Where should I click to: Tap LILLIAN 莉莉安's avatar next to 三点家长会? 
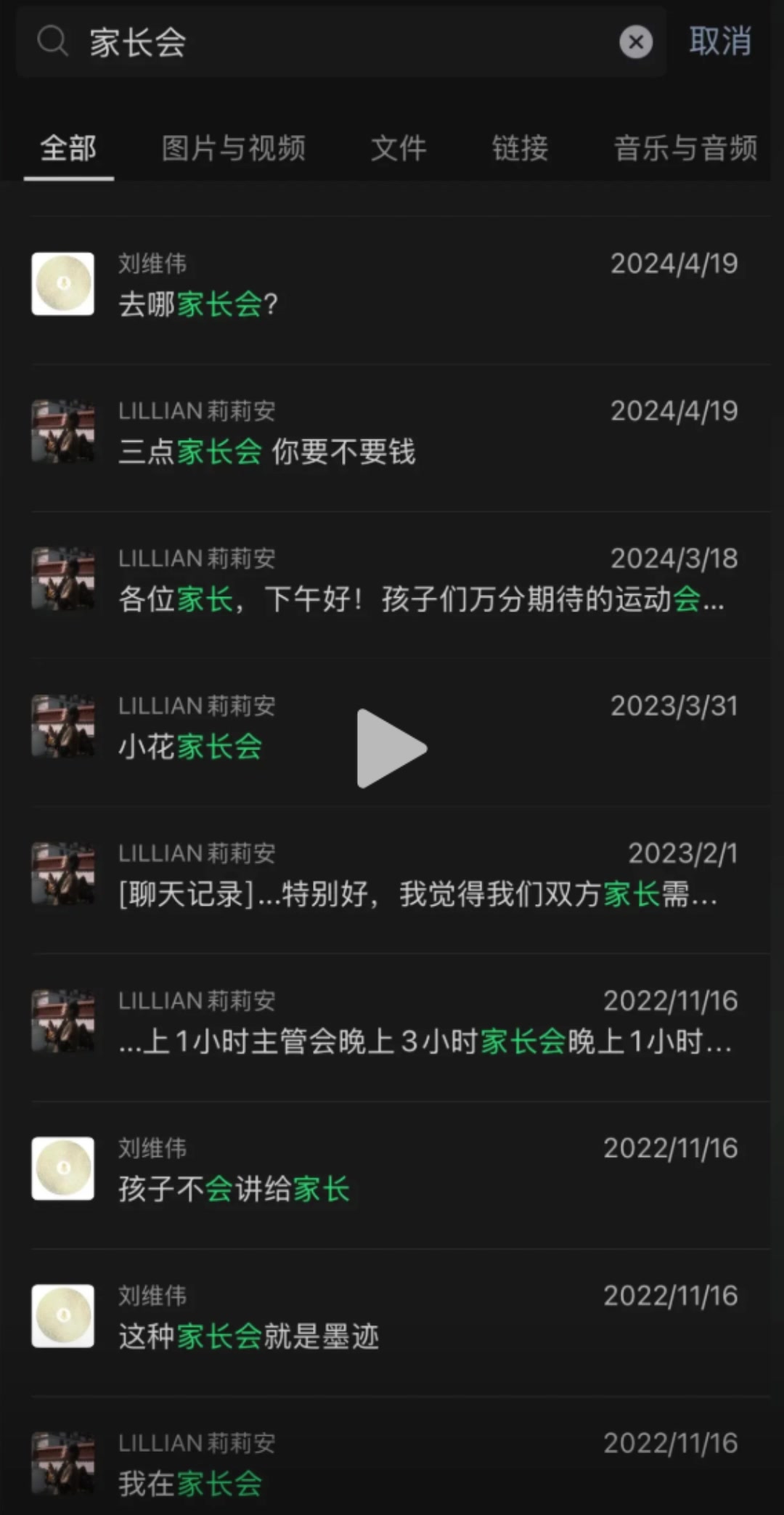coord(62,431)
